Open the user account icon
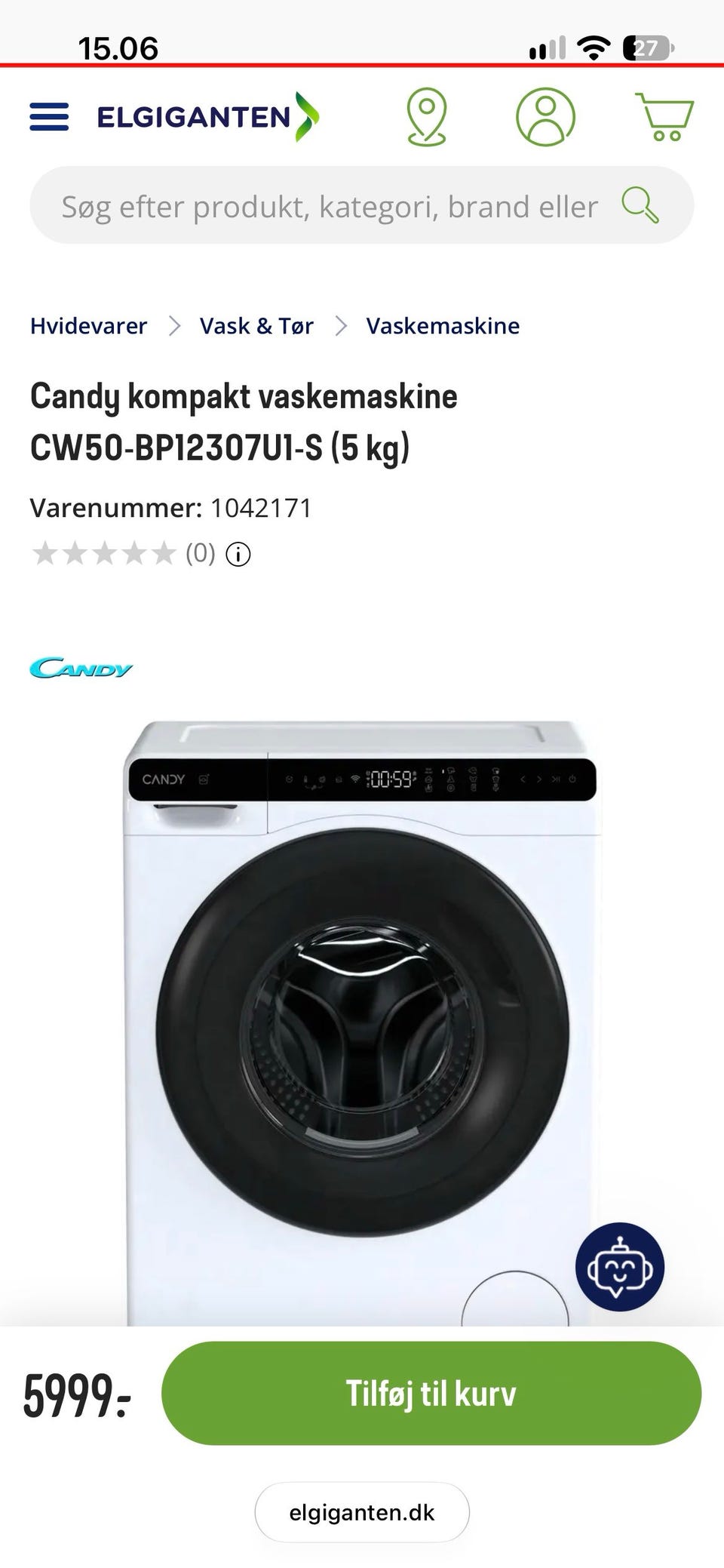The image size is (724, 1568). point(545,117)
